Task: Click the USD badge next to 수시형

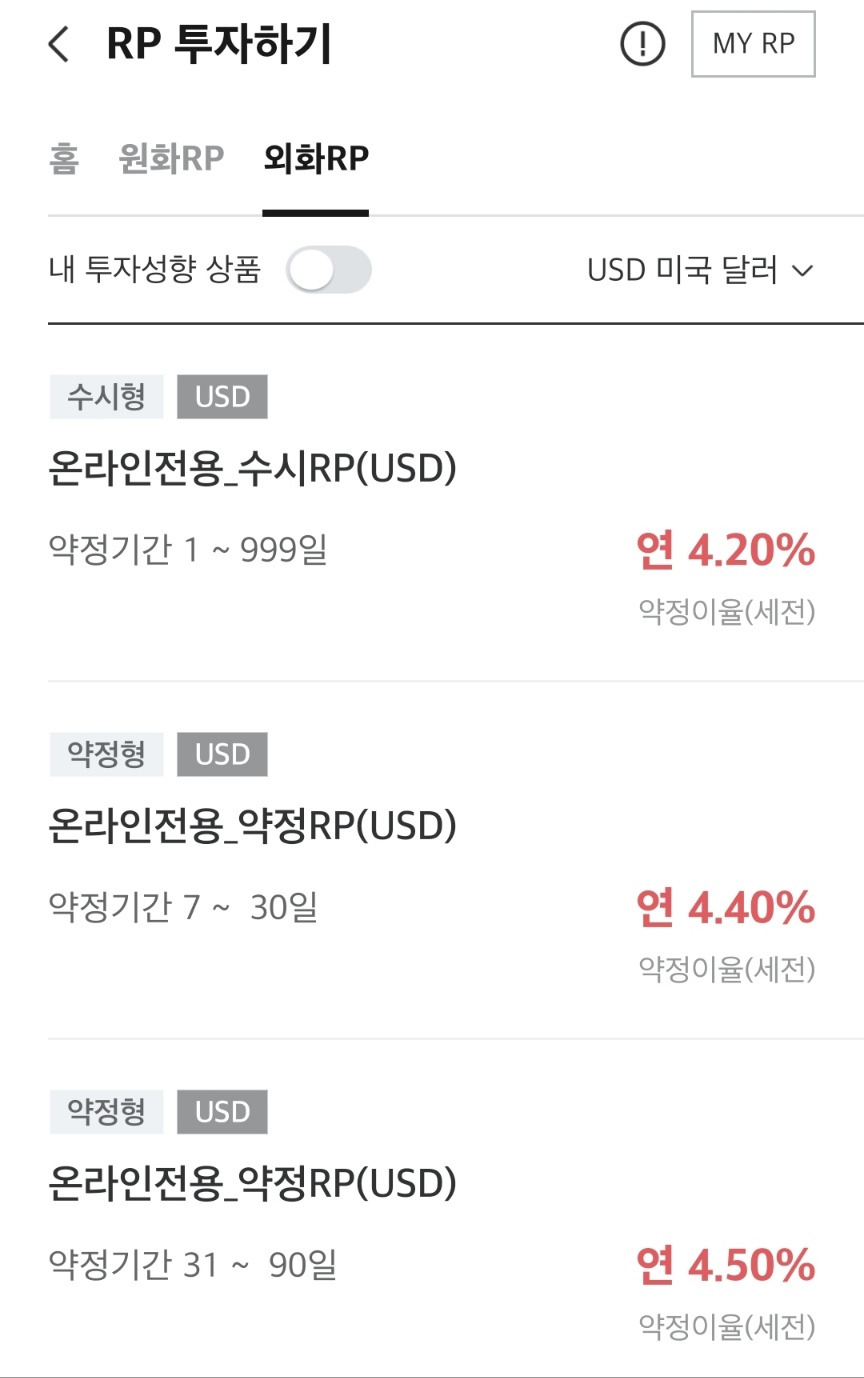Action: click(222, 396)
